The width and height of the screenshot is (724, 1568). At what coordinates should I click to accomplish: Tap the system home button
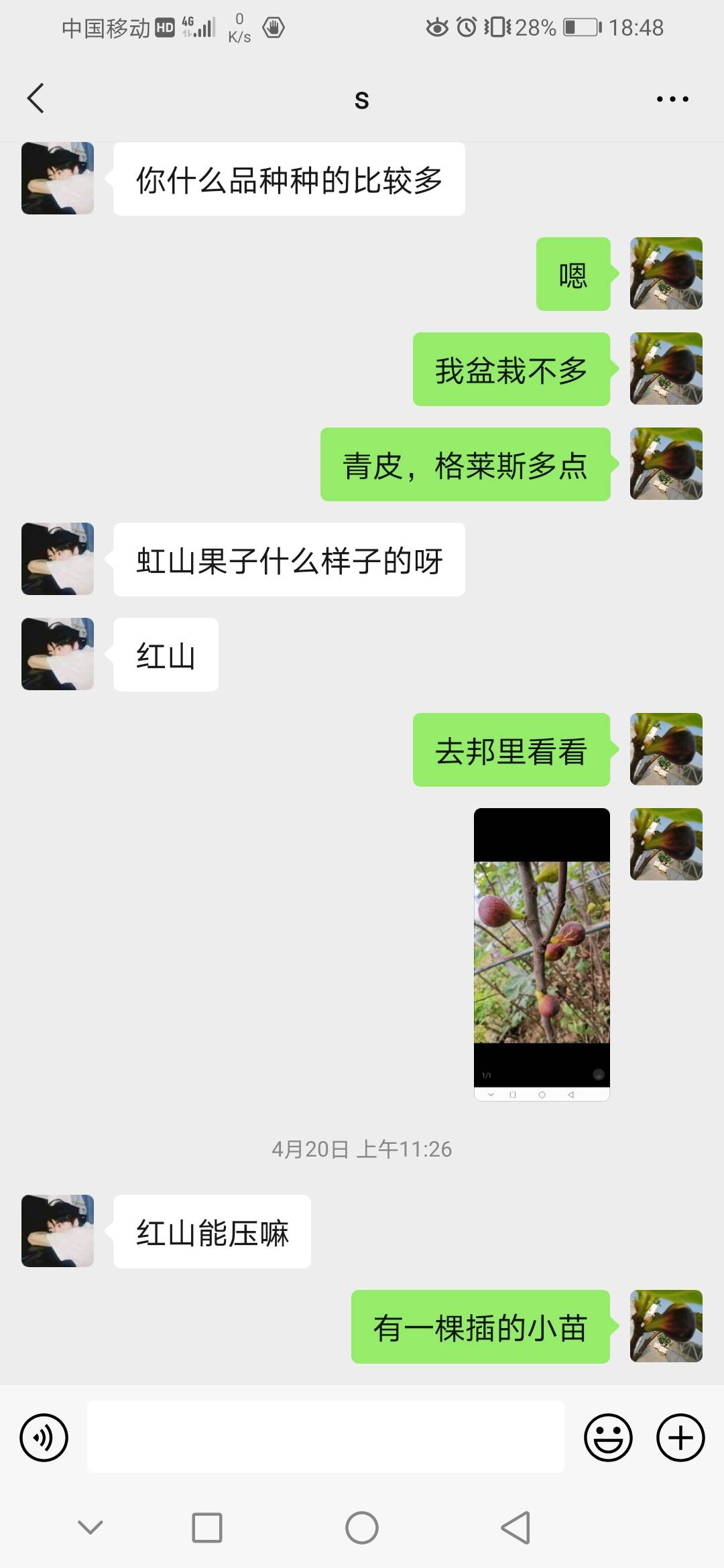pos(362,1528)
